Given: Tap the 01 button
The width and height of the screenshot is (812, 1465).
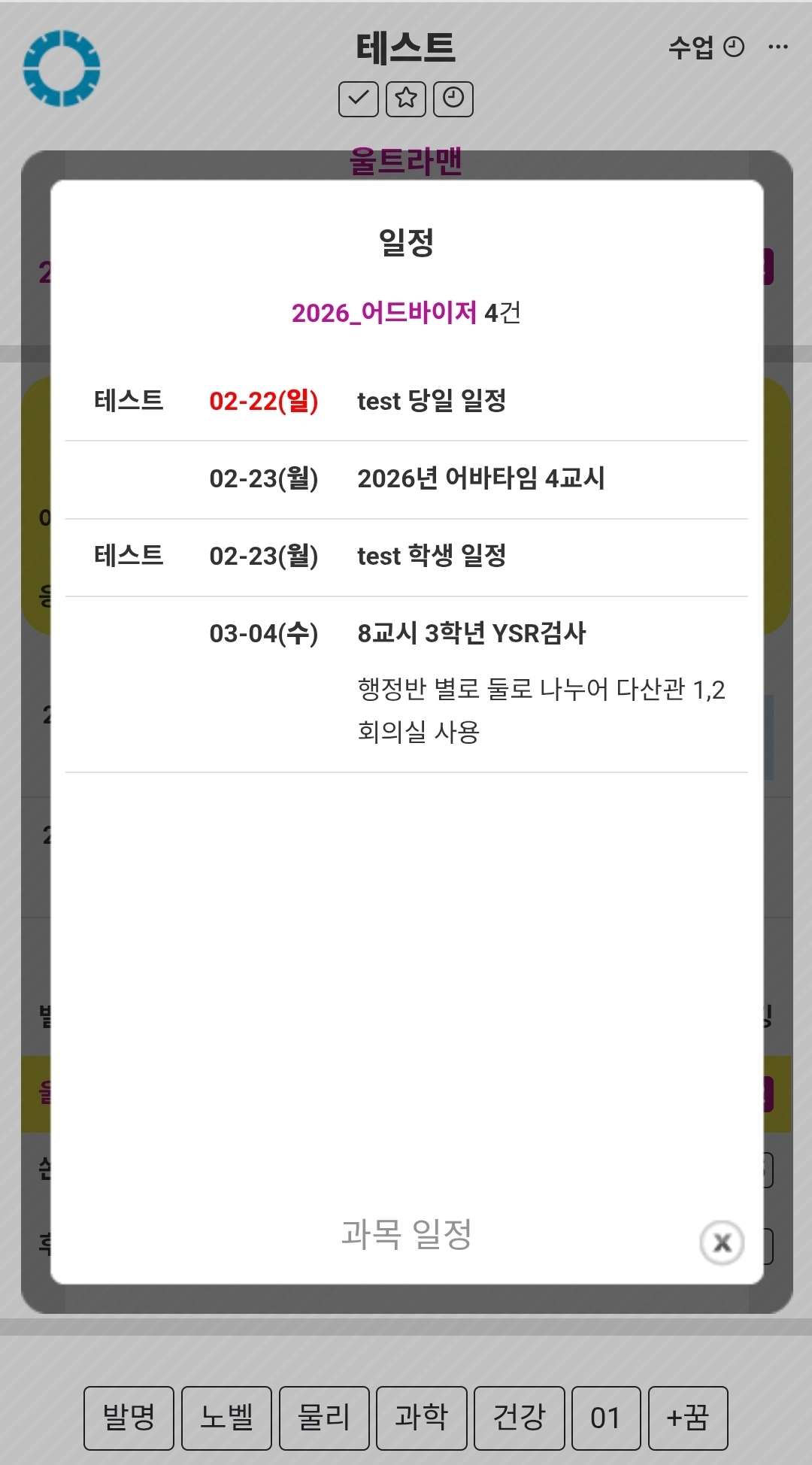Looking at the screenshot, I should coord(606,1418).
